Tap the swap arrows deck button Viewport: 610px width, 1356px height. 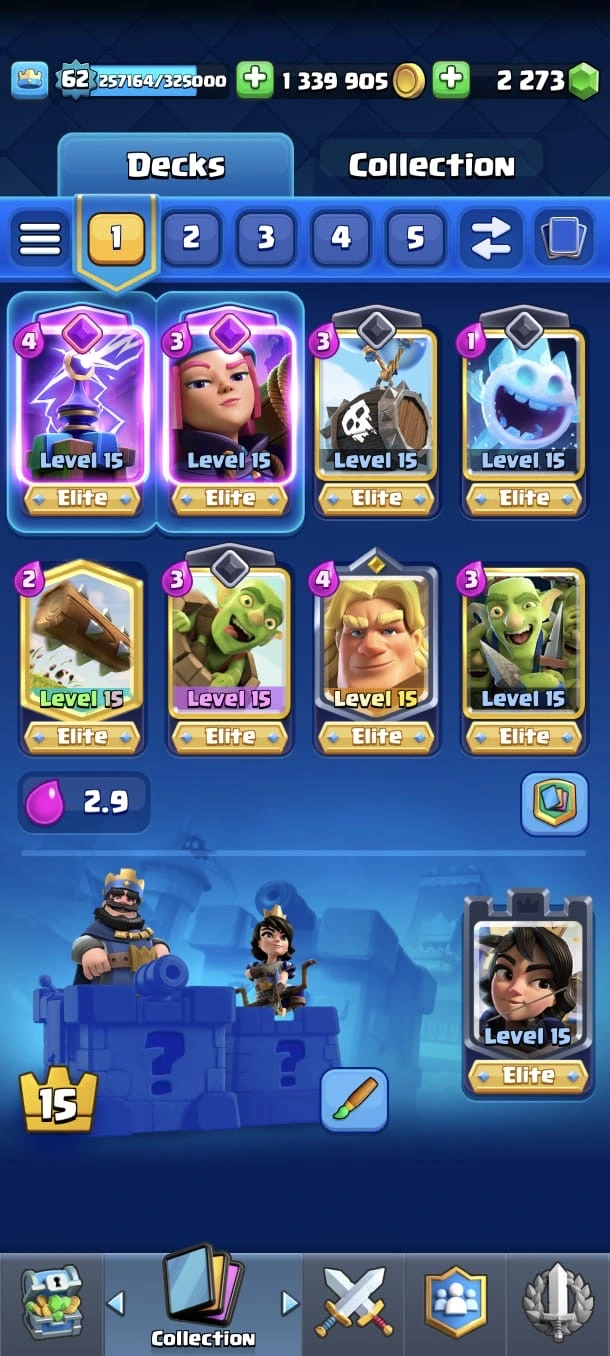490,238
